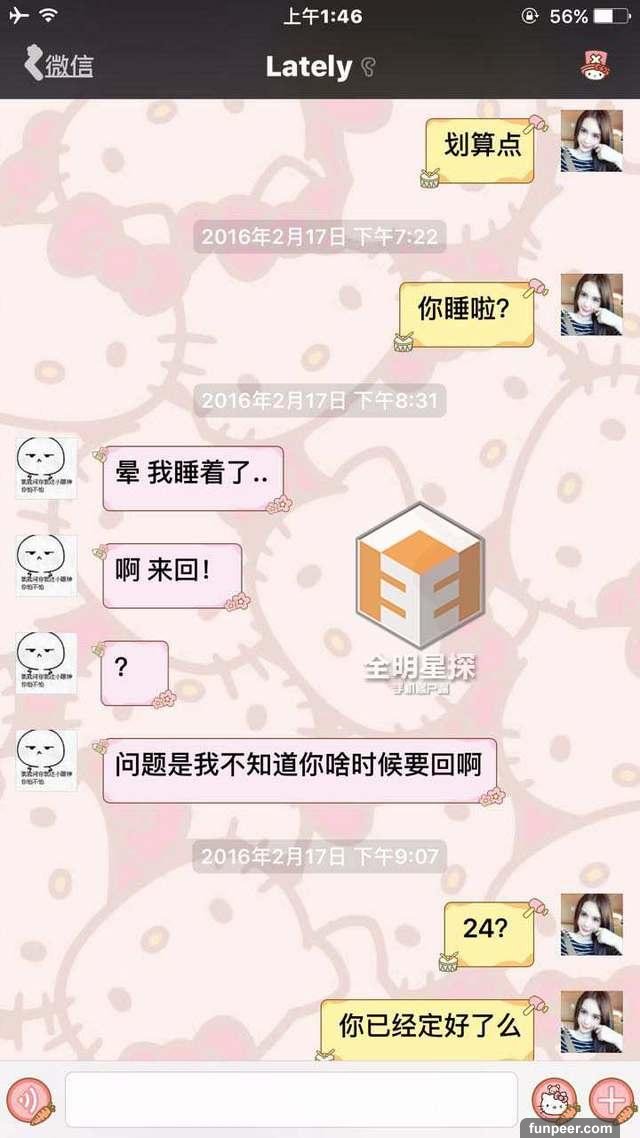
Task: Open the plus attachments menu
Action: coord(608,1099)
